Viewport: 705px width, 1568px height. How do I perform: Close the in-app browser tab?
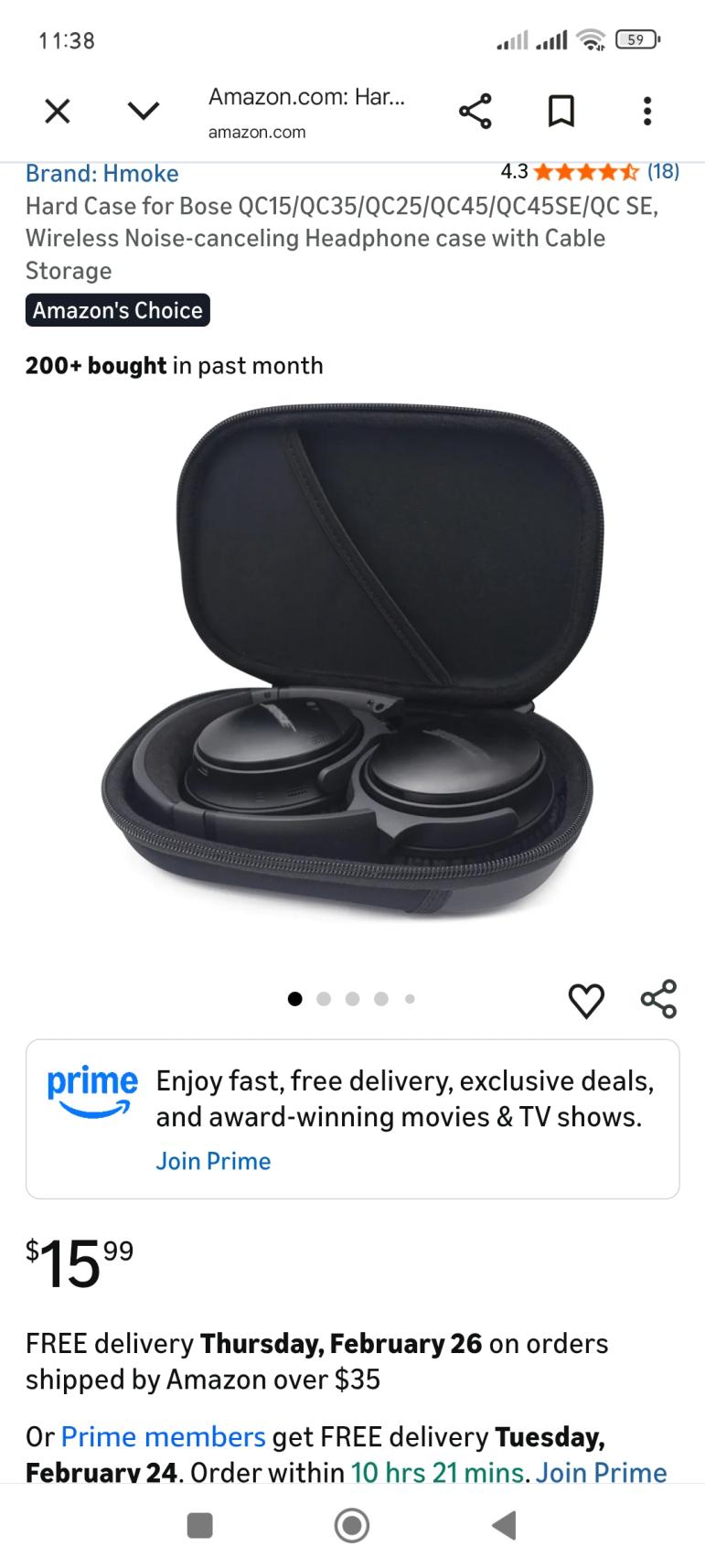coord(57,112)
